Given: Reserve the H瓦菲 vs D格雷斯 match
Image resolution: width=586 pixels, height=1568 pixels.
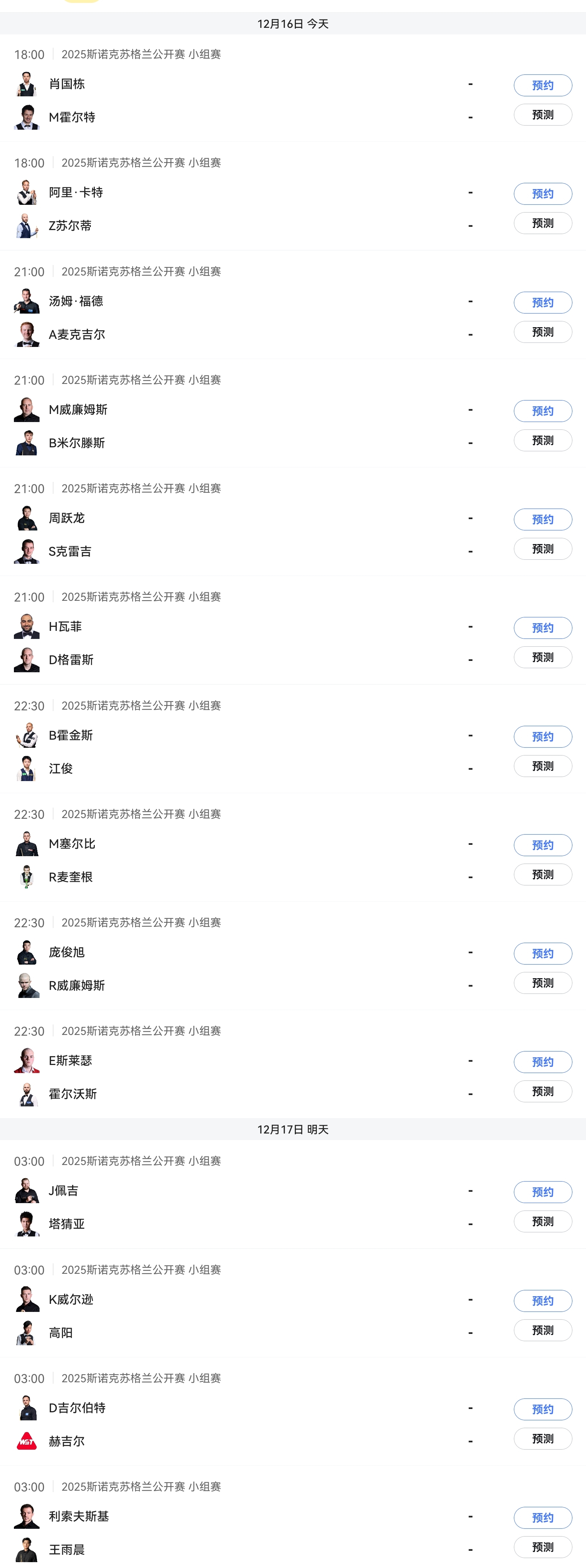Looking at the screenshot, I should tap(542, 628).
